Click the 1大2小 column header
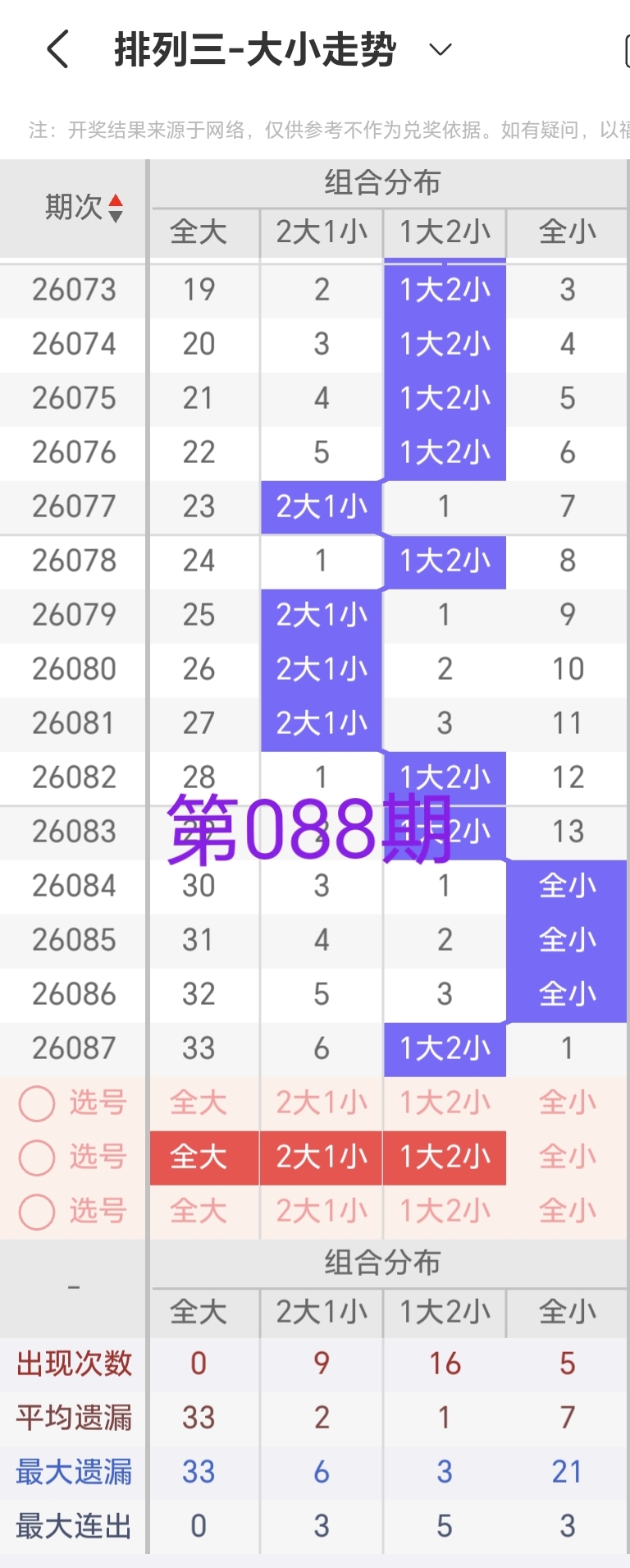 [444, 232]
